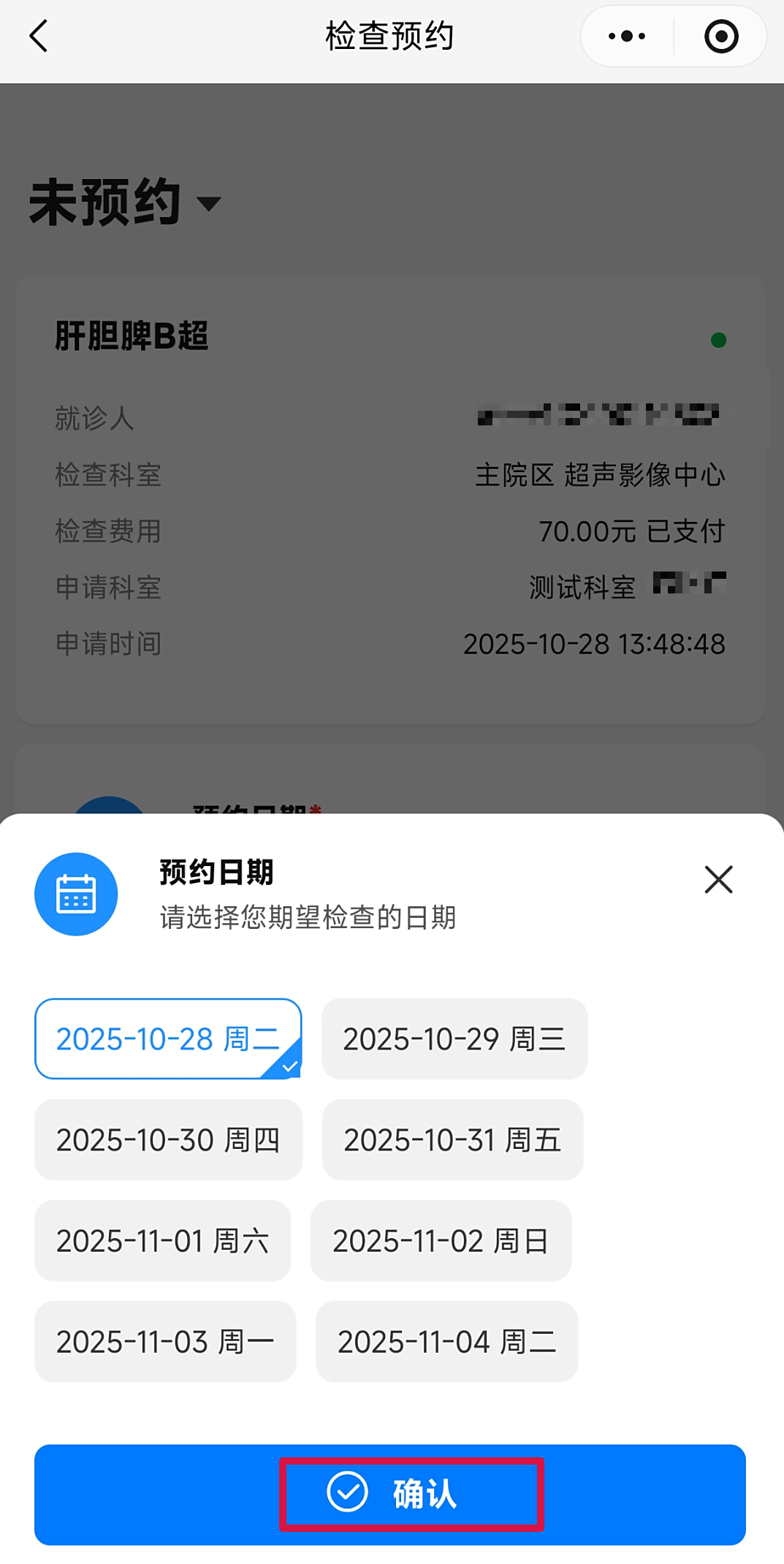Reselect the 2025-10-28 周二 date chip
Viewport: 784px width, 1564px height.
pos(168,1039)
